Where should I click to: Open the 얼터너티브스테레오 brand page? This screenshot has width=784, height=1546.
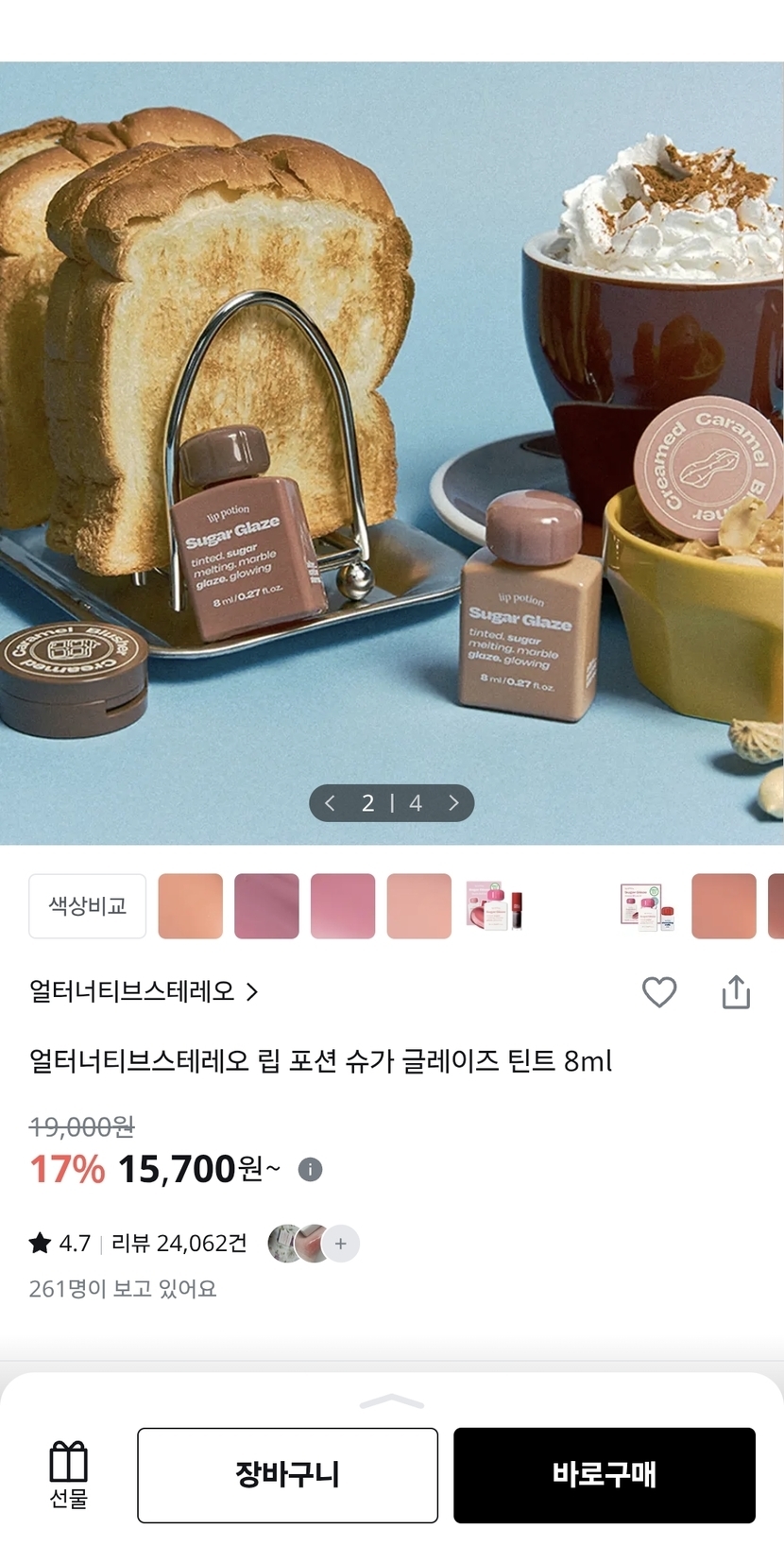144,991
